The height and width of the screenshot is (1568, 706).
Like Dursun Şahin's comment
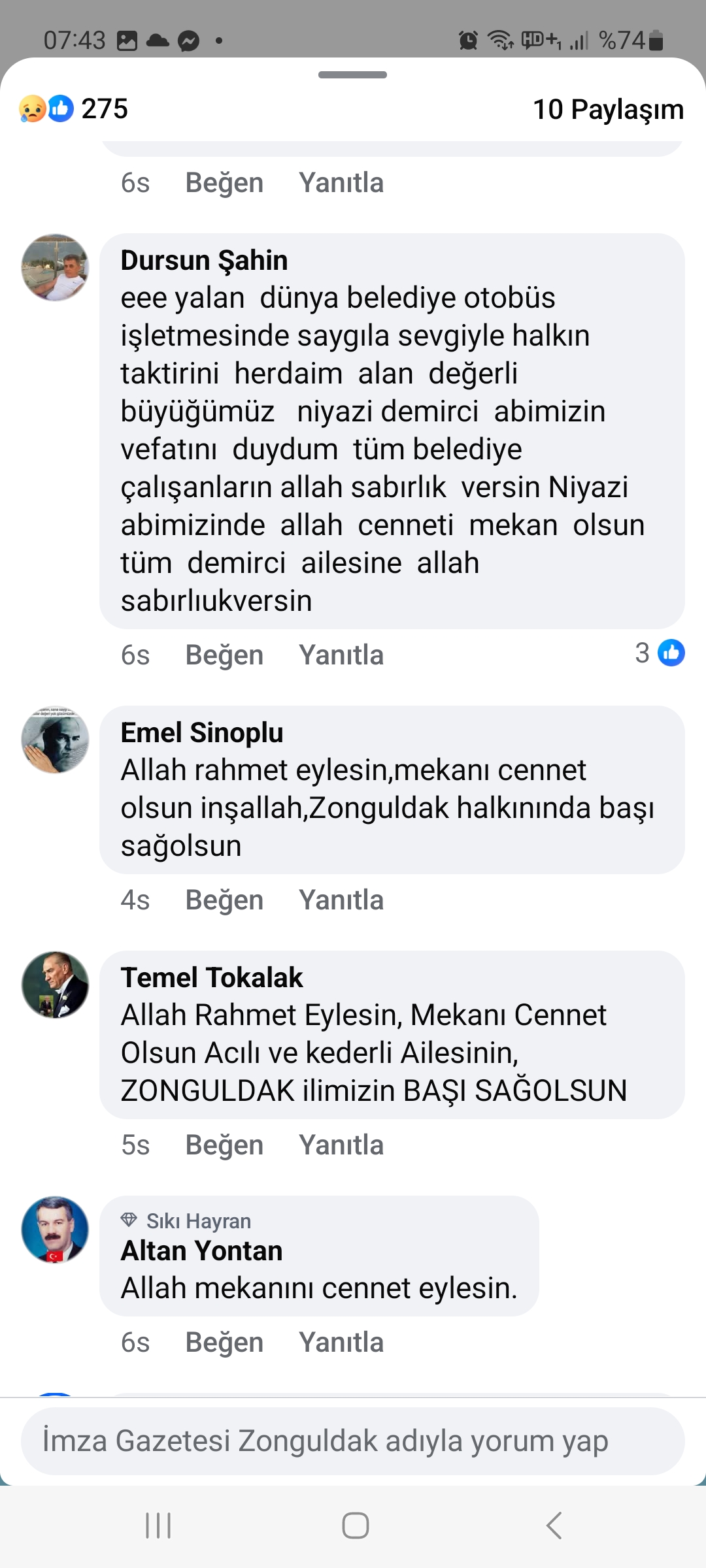[x=224, y=655]
